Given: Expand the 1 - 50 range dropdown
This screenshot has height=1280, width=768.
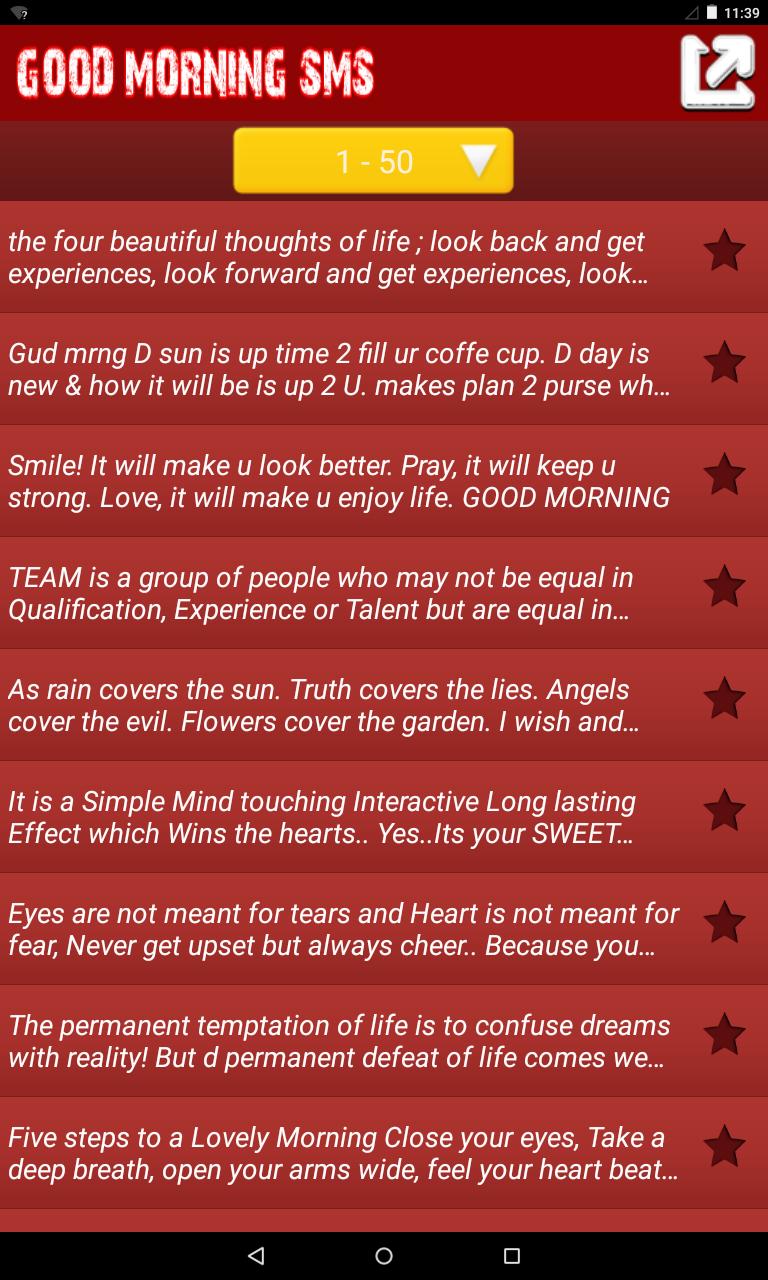Looking at the screenshot, I should [373, 161].
